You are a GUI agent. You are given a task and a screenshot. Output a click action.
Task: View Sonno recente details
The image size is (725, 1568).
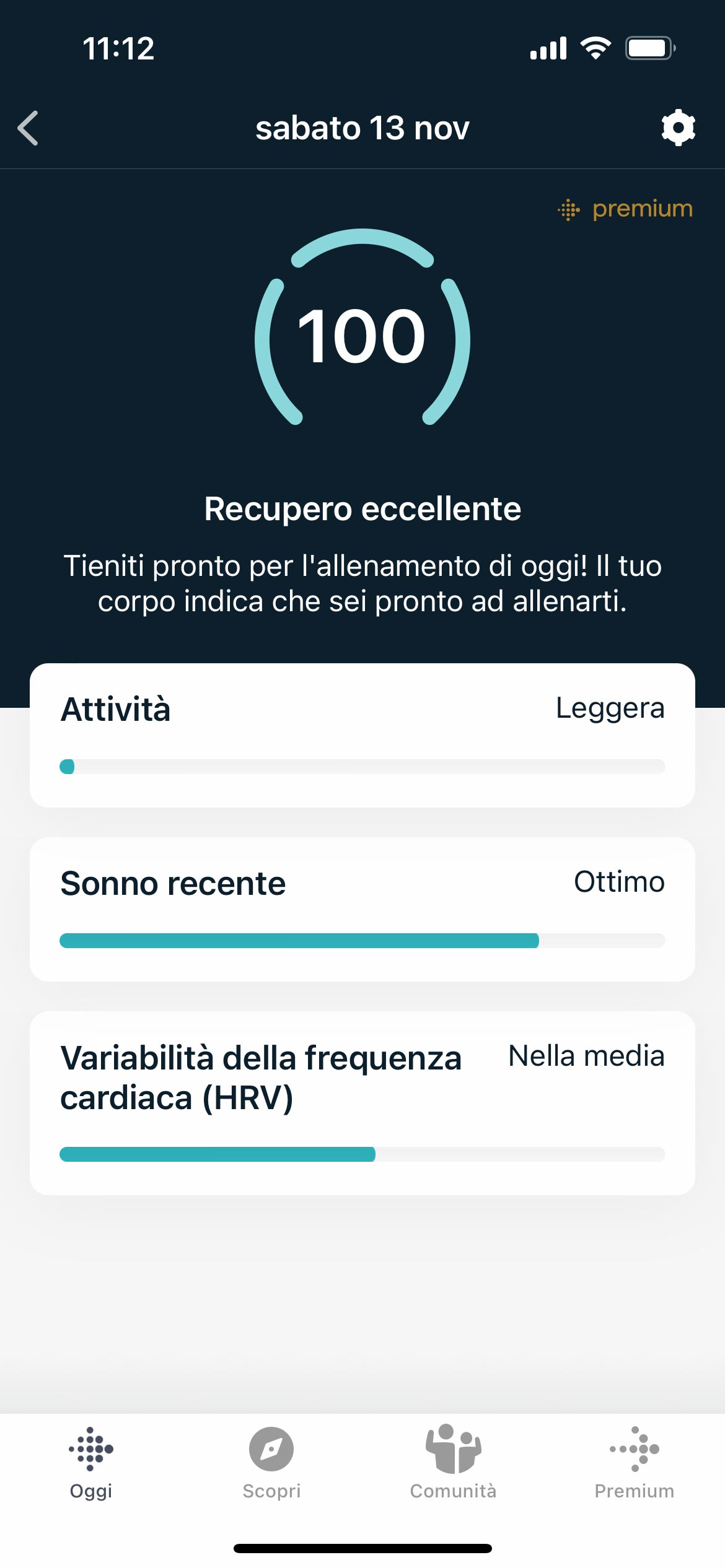tap(362, 909)
